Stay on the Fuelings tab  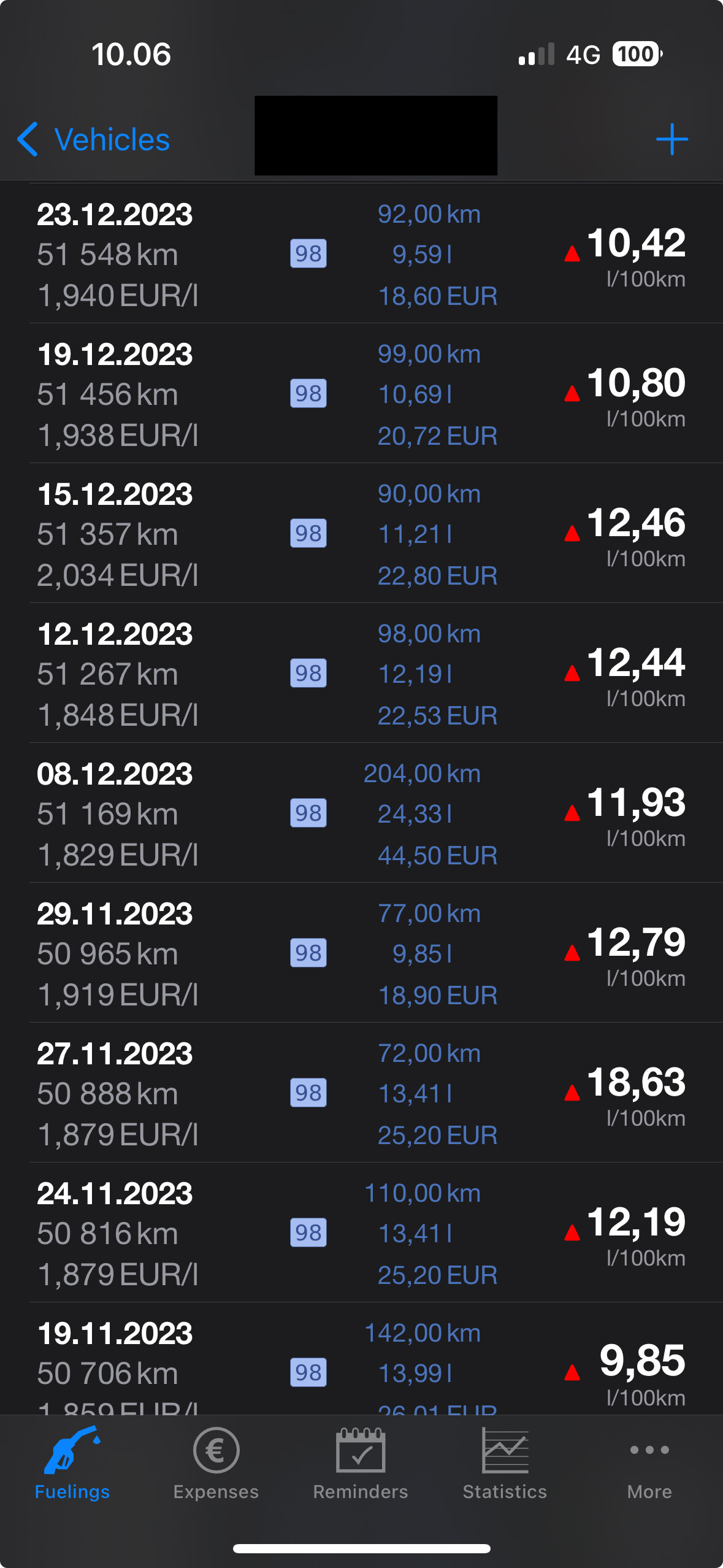tap(72, 1463)
